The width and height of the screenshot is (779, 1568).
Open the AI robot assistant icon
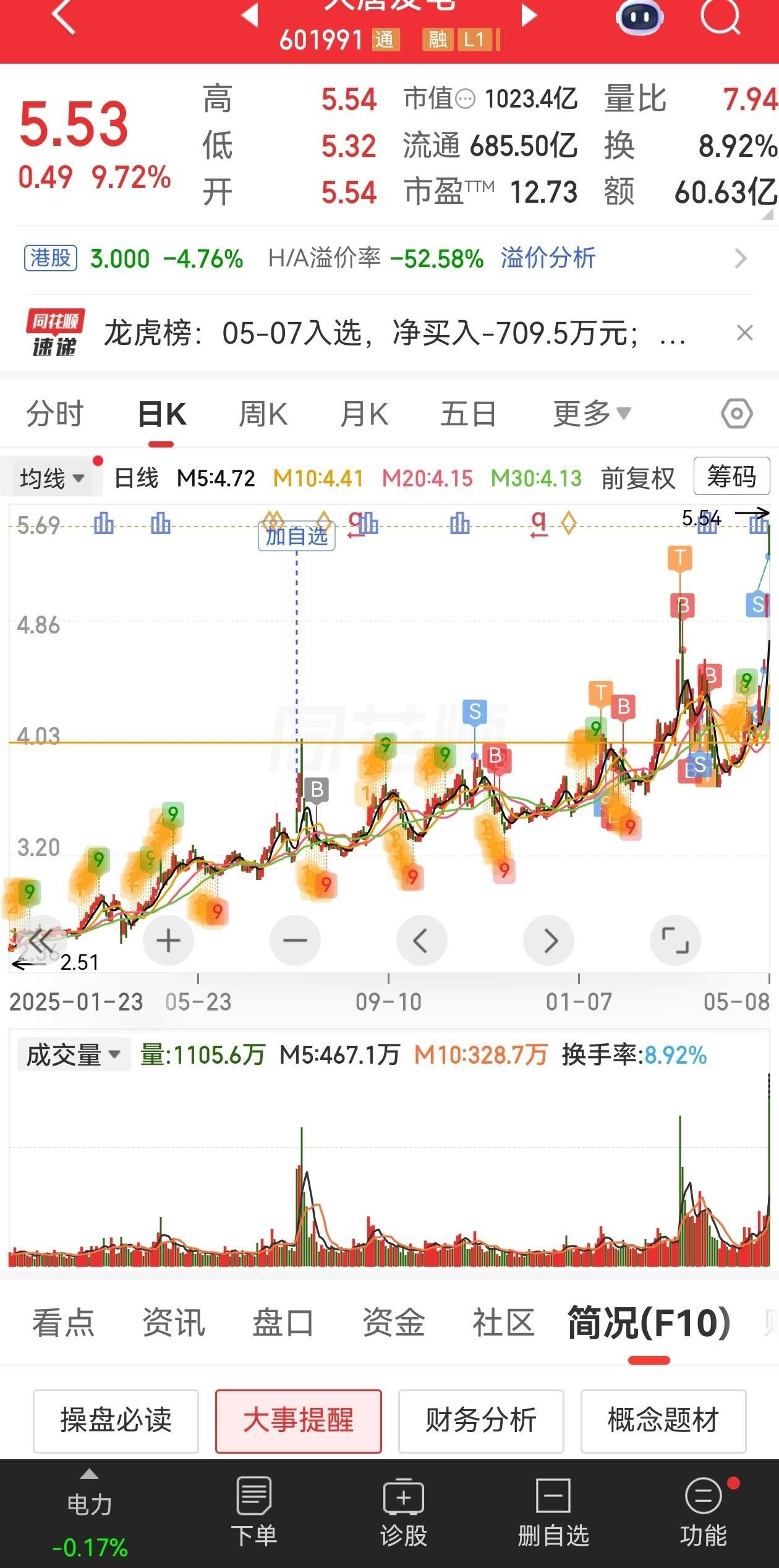[640, 16]
